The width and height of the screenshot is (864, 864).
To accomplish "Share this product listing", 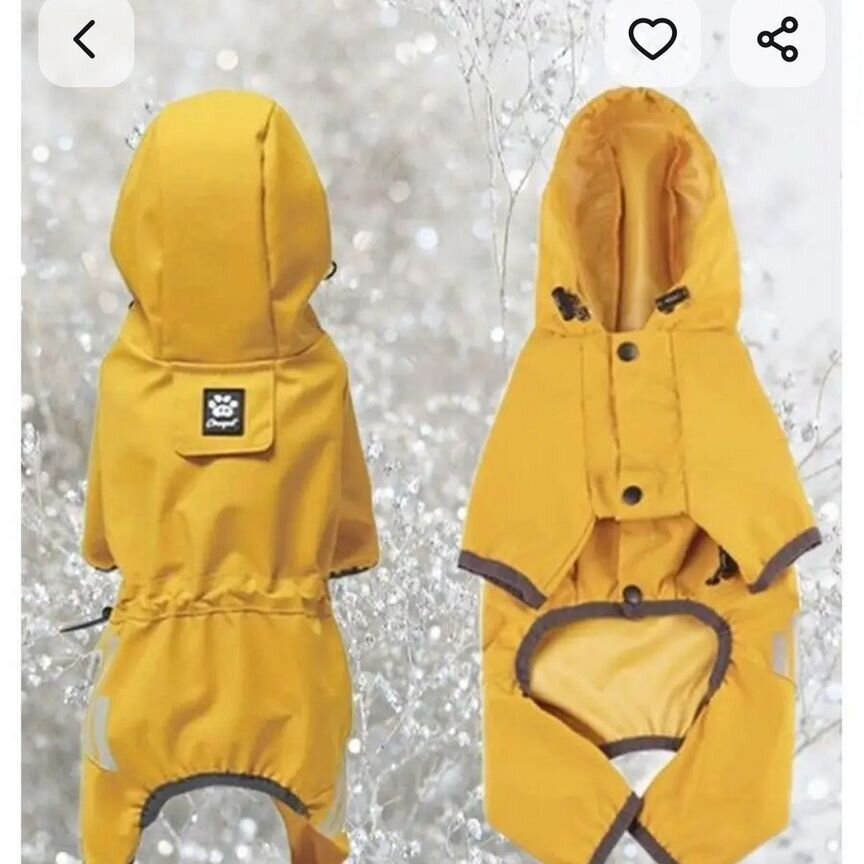I will tap(777, 40).
